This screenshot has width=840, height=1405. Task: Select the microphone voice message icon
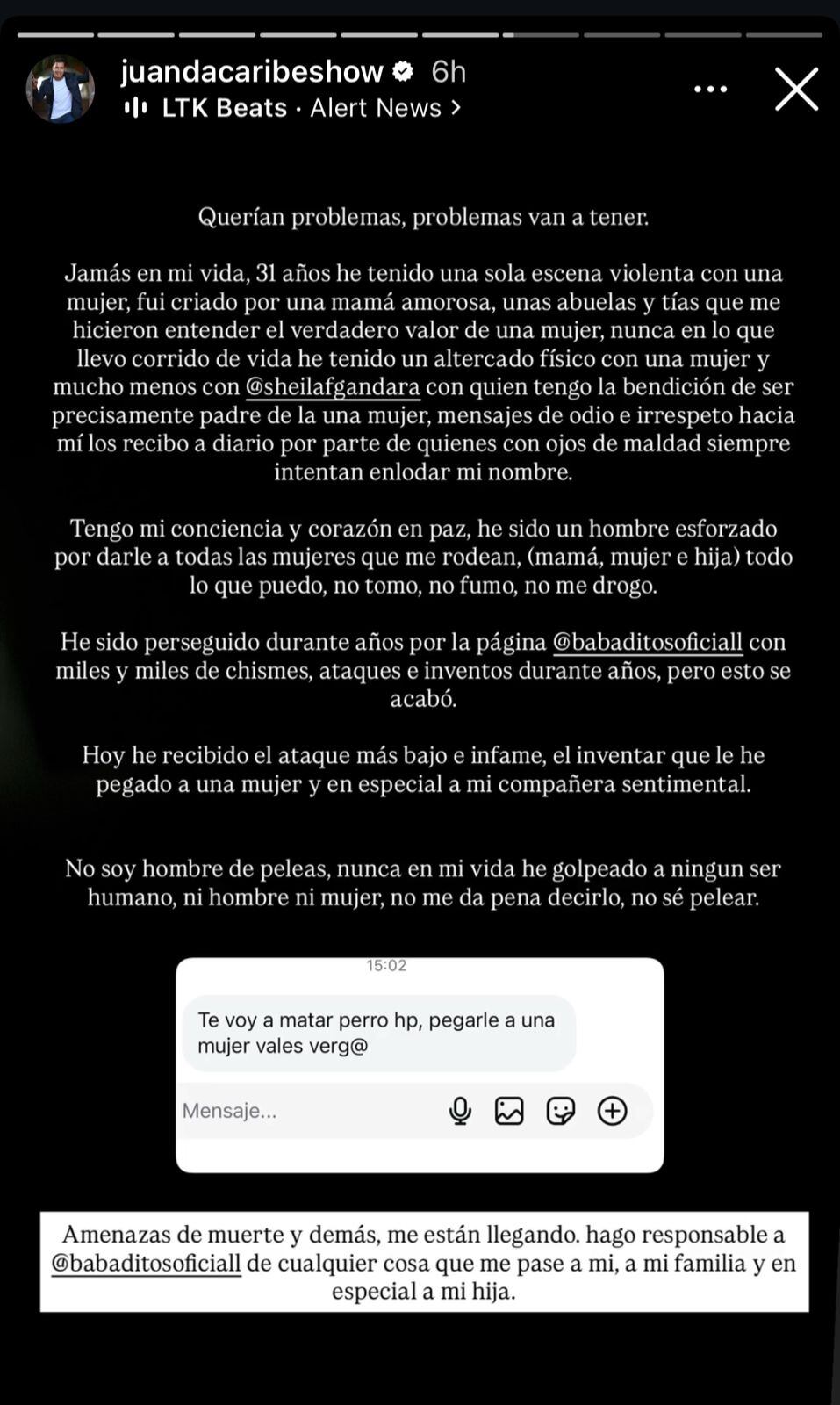(459, 1111)
